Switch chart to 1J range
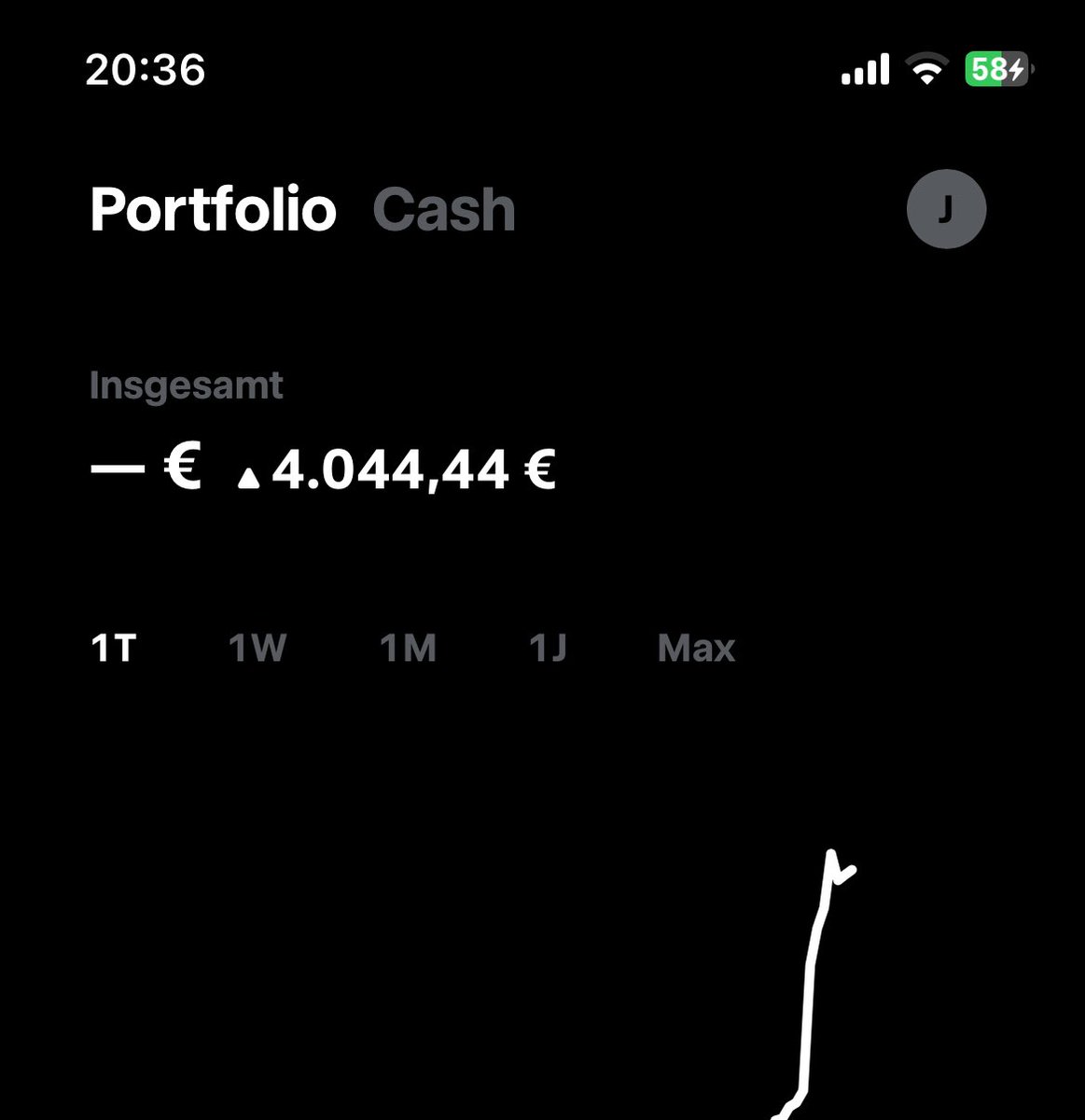 548,648
